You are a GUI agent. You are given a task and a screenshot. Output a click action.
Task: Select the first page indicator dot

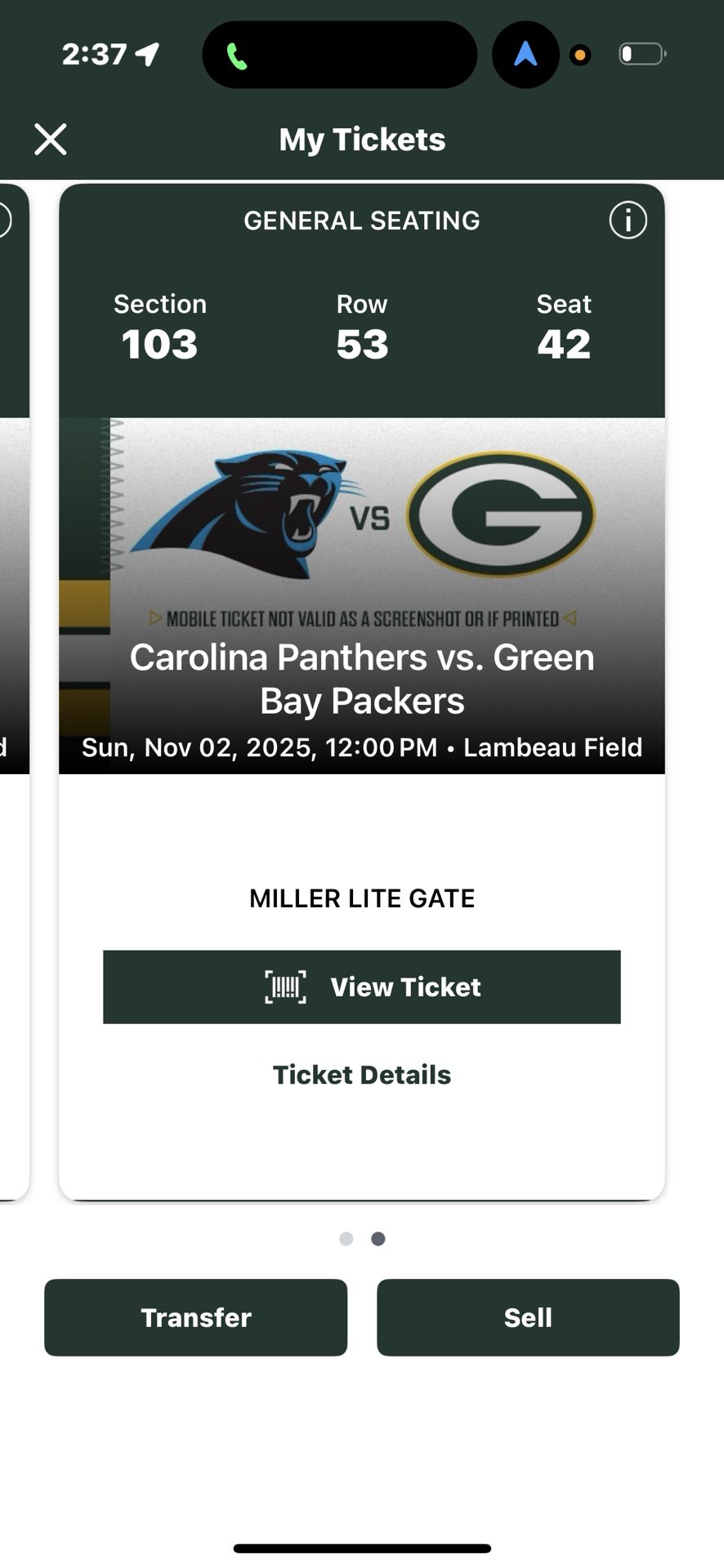coord(346,1238)
